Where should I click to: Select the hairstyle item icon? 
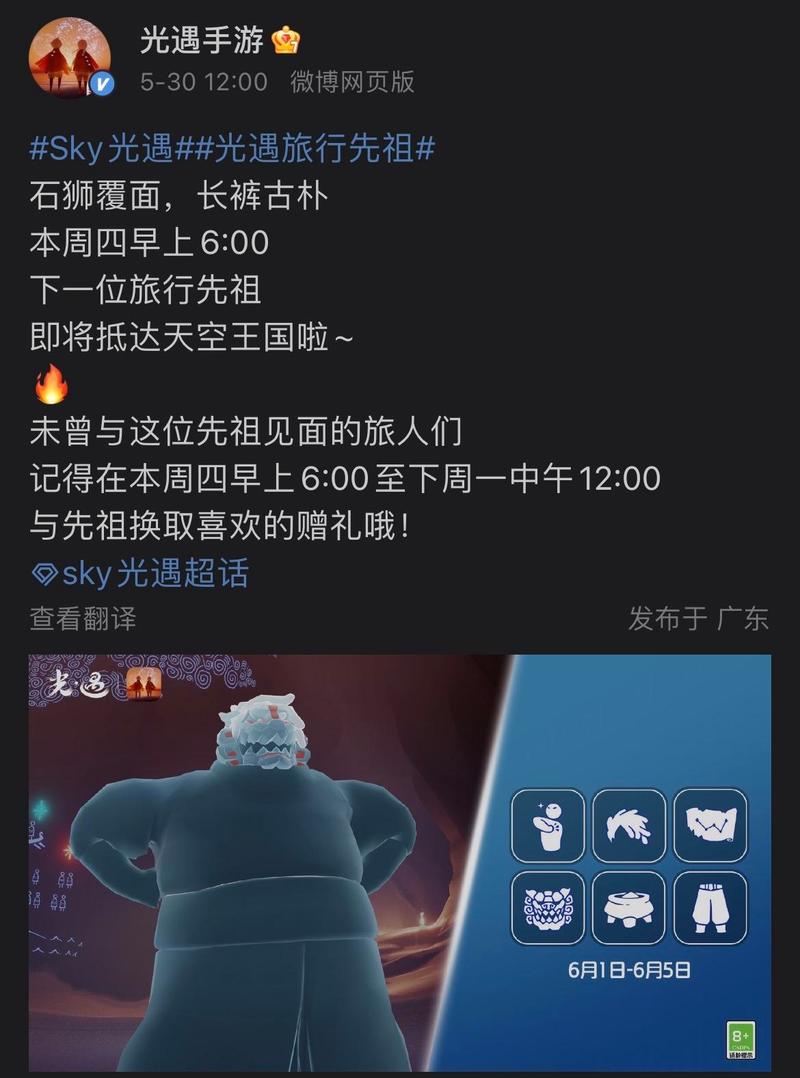(629, 824)
